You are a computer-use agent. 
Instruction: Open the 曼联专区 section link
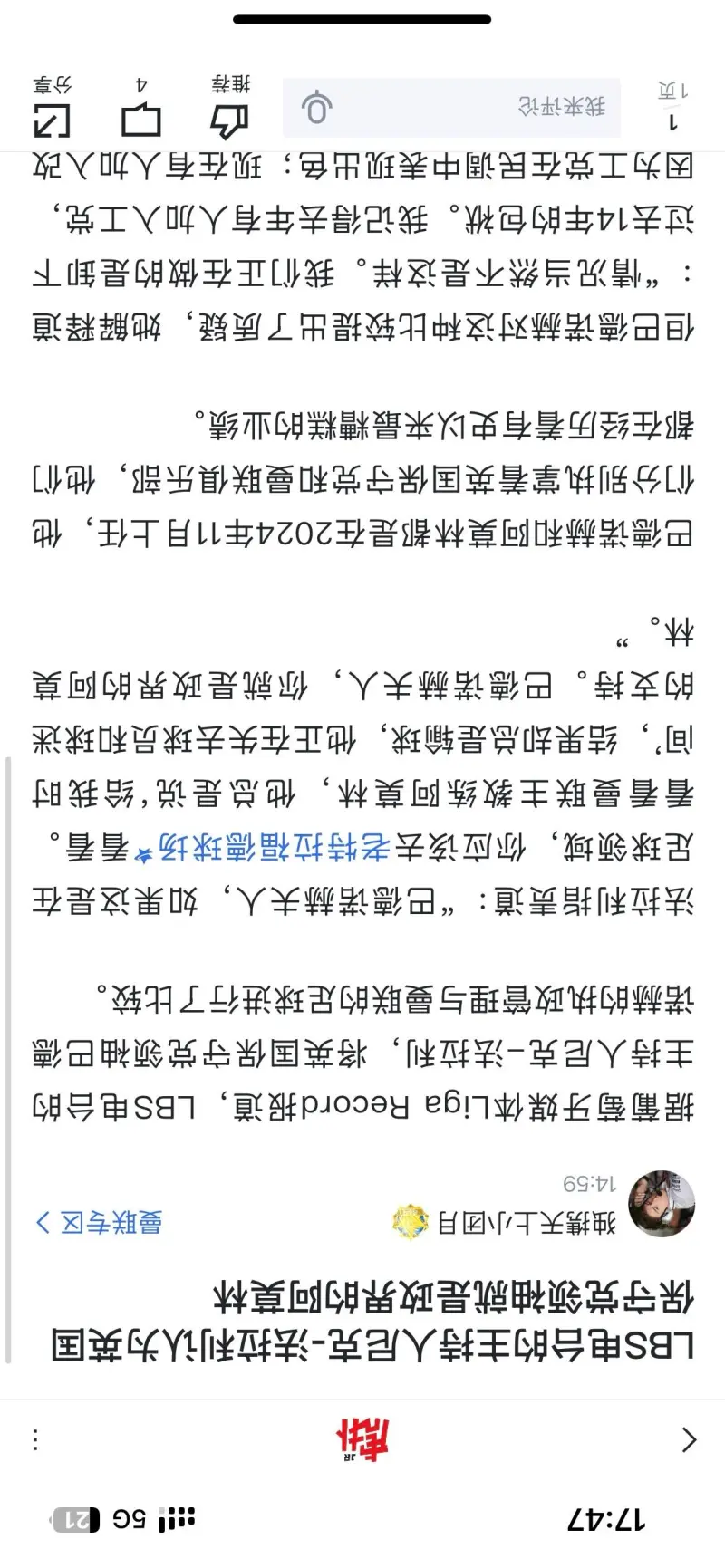tap(100, 1222)
